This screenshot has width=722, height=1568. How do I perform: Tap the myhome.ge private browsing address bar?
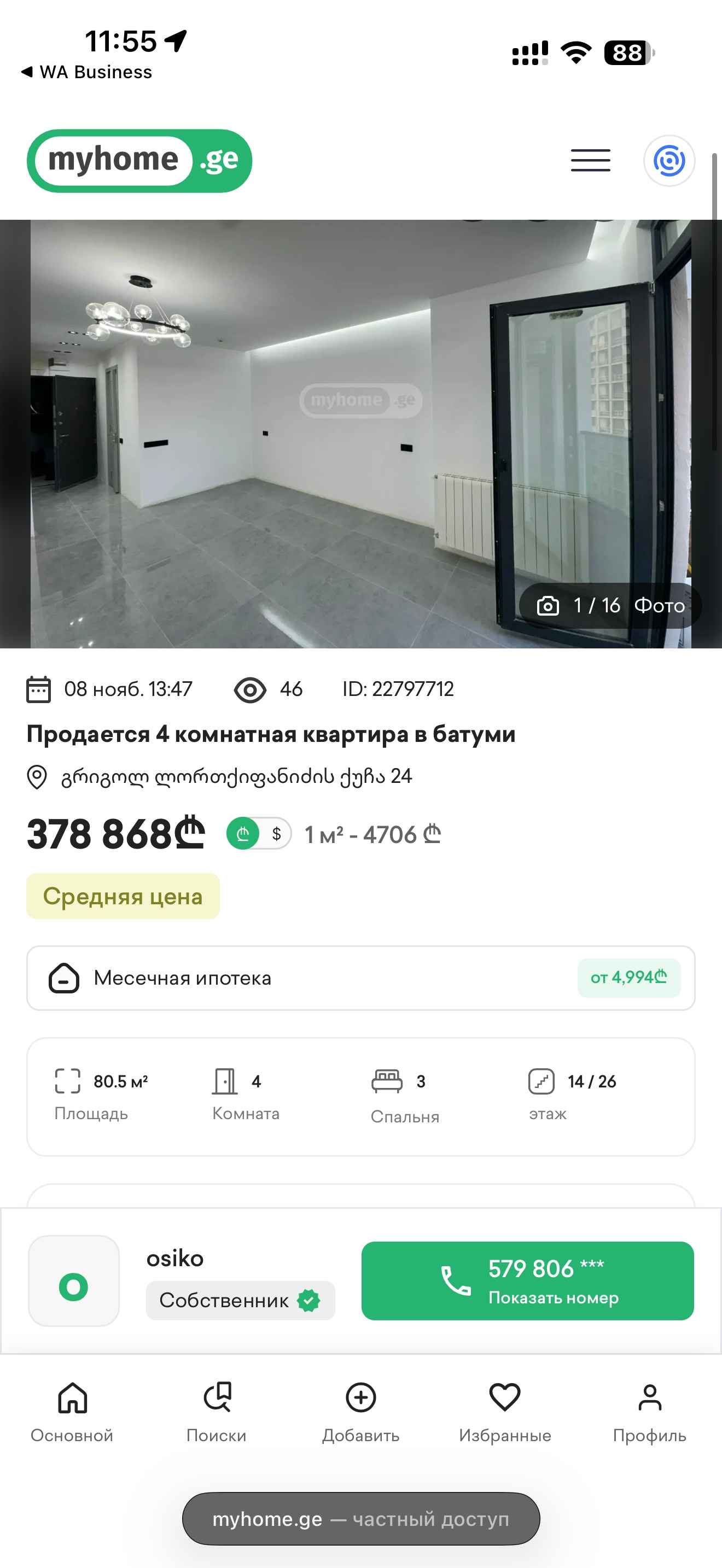click(x=360, y=1519)
